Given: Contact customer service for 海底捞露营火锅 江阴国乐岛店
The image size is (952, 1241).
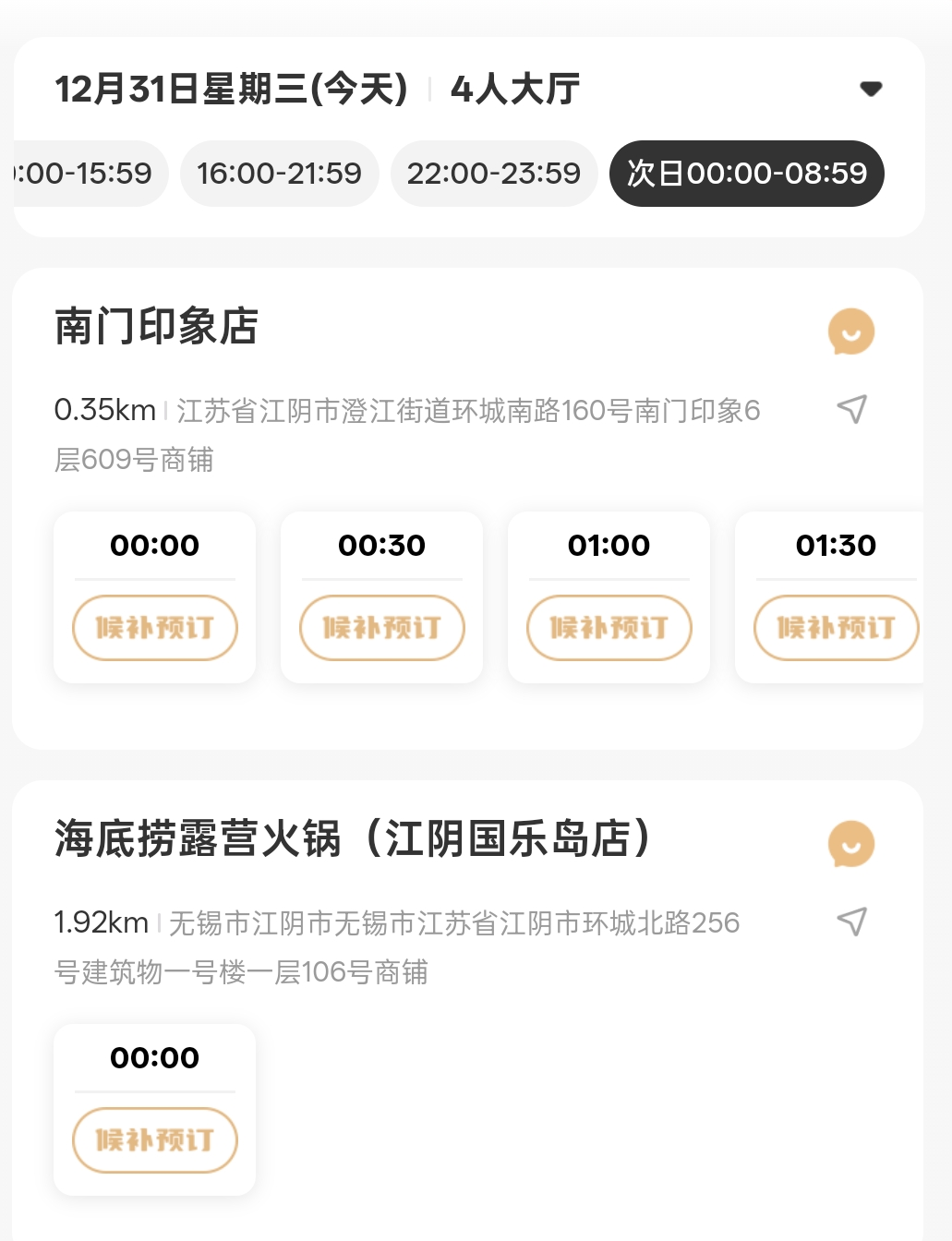Looking at the screenshot, I should [850, 844].
